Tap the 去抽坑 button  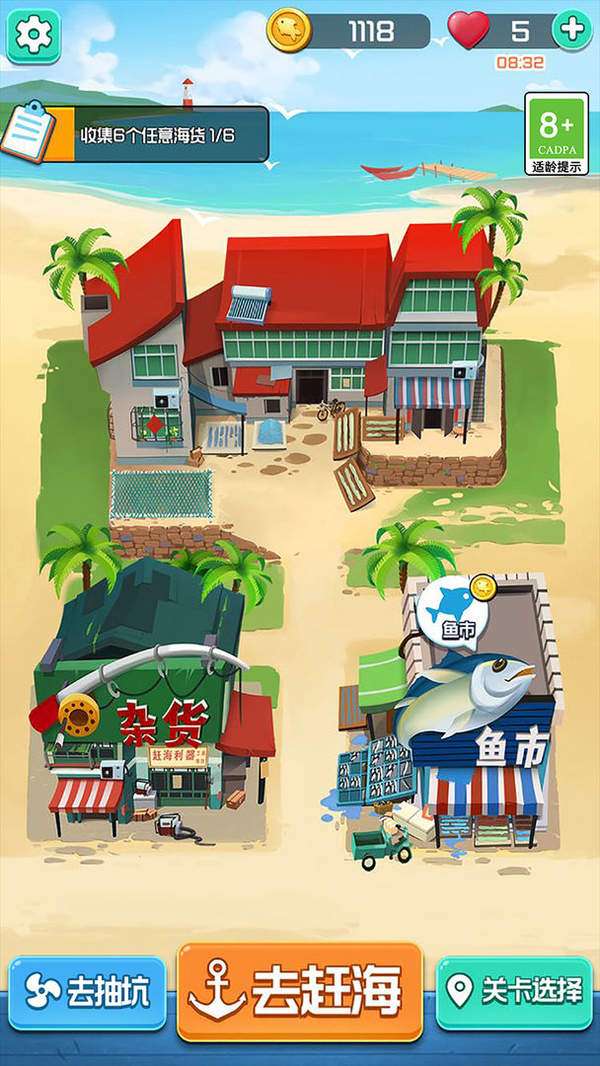87,992
